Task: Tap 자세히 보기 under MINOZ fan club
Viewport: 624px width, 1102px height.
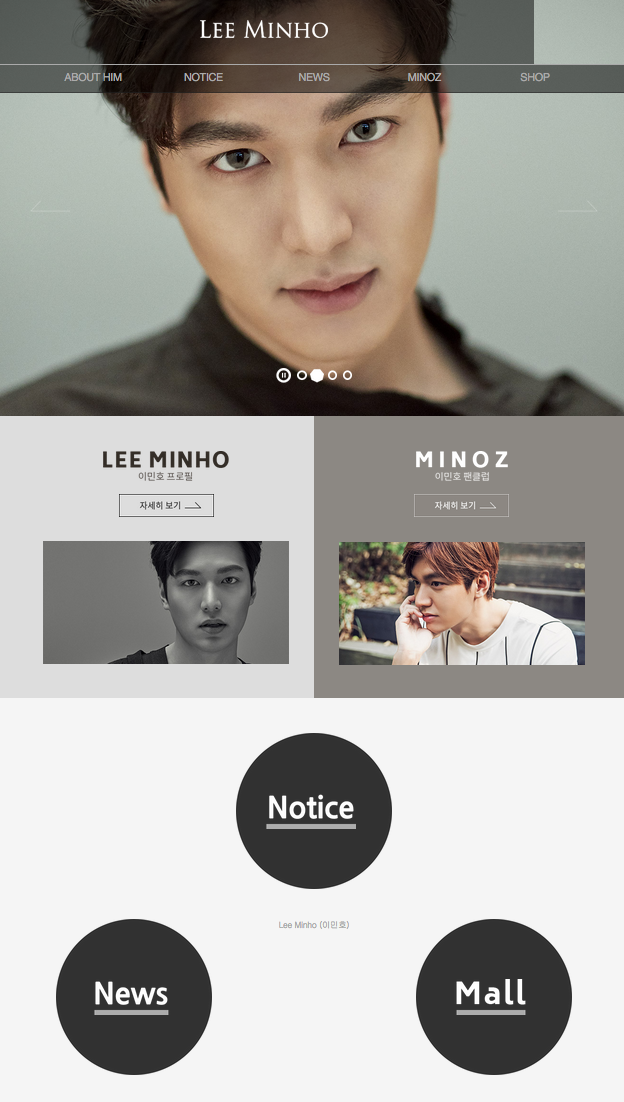Action: (461, 506)
